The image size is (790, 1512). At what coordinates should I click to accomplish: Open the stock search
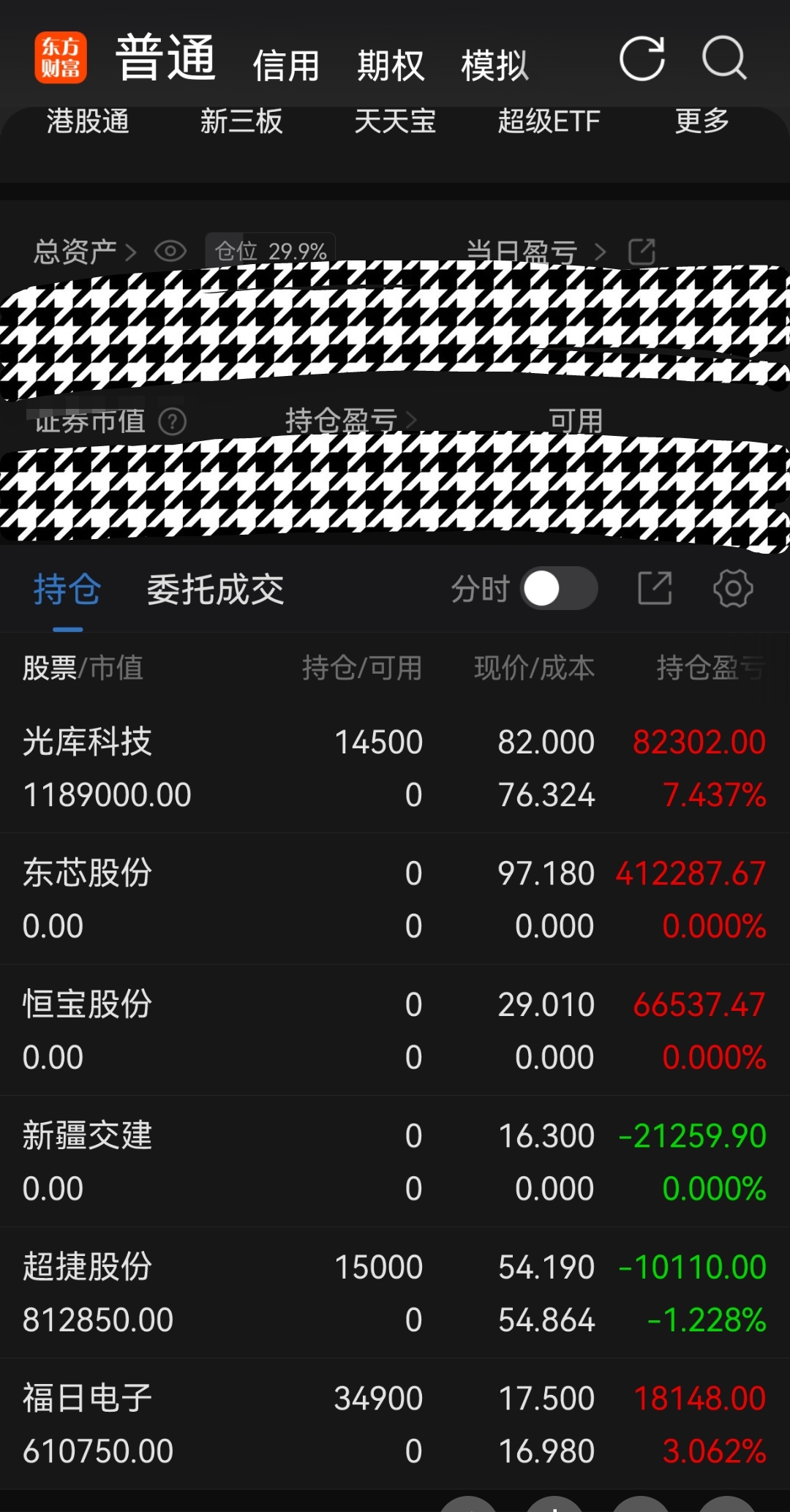(x=723, y=61)
